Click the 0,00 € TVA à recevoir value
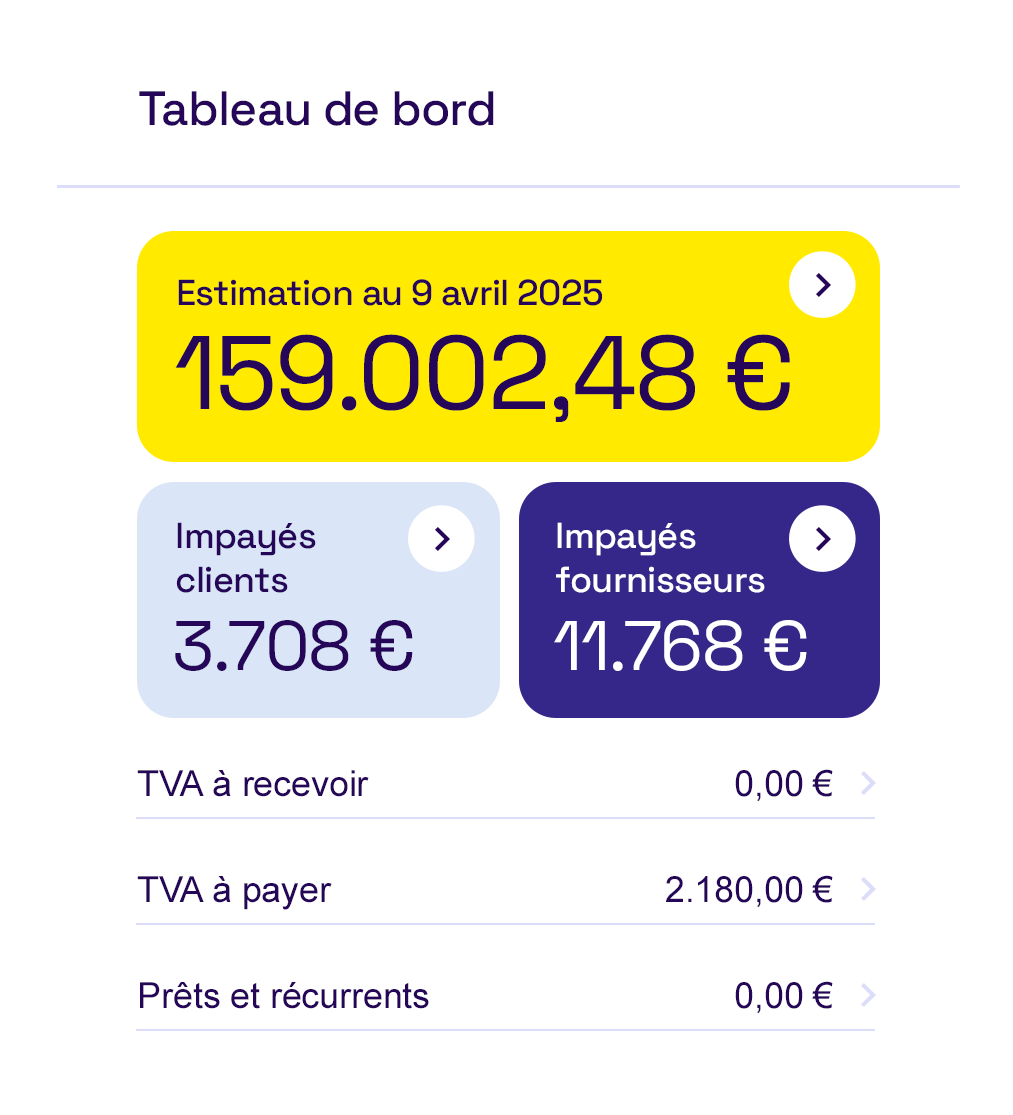 click(x=784, y=784)
